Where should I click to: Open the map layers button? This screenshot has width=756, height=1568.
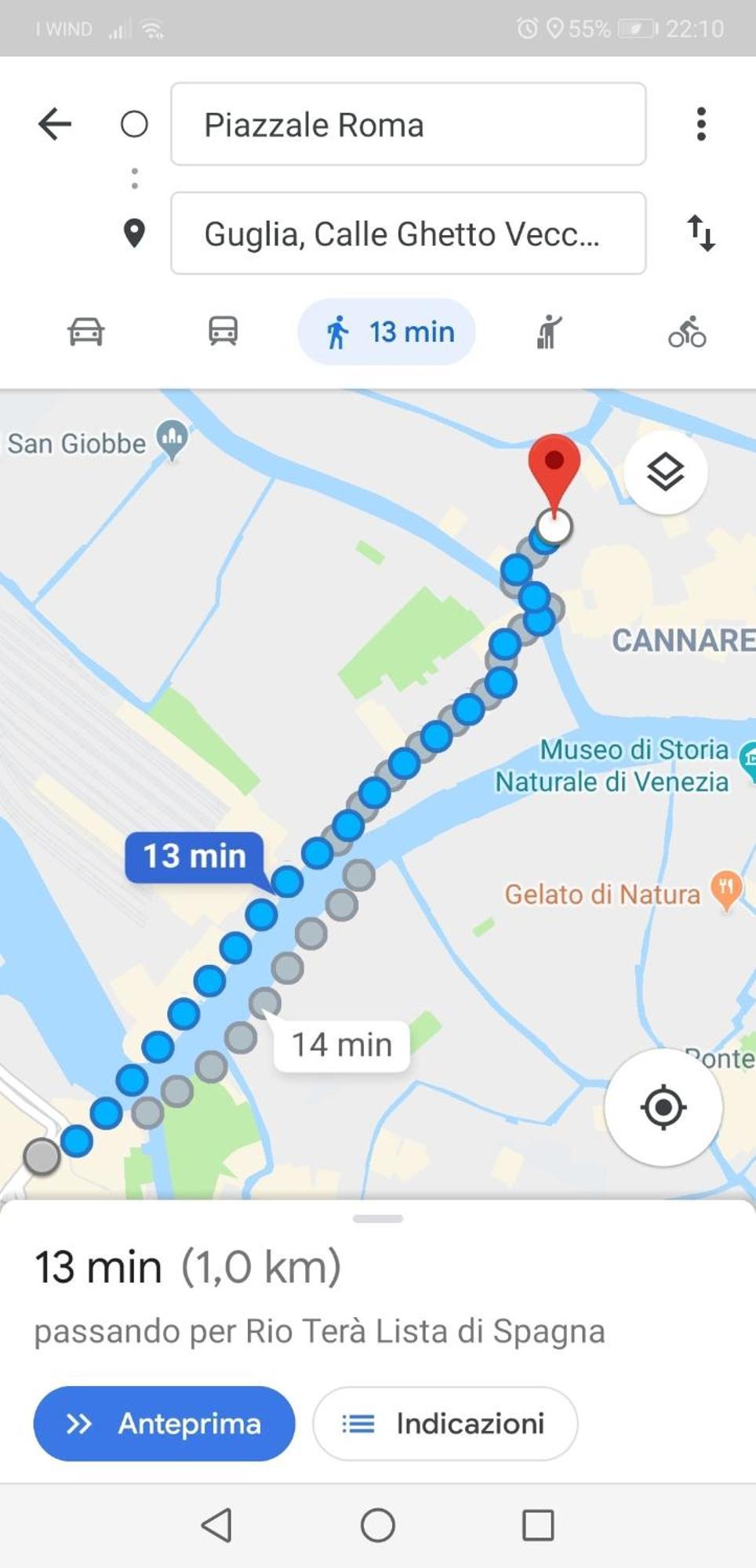[x=665, y=472]
